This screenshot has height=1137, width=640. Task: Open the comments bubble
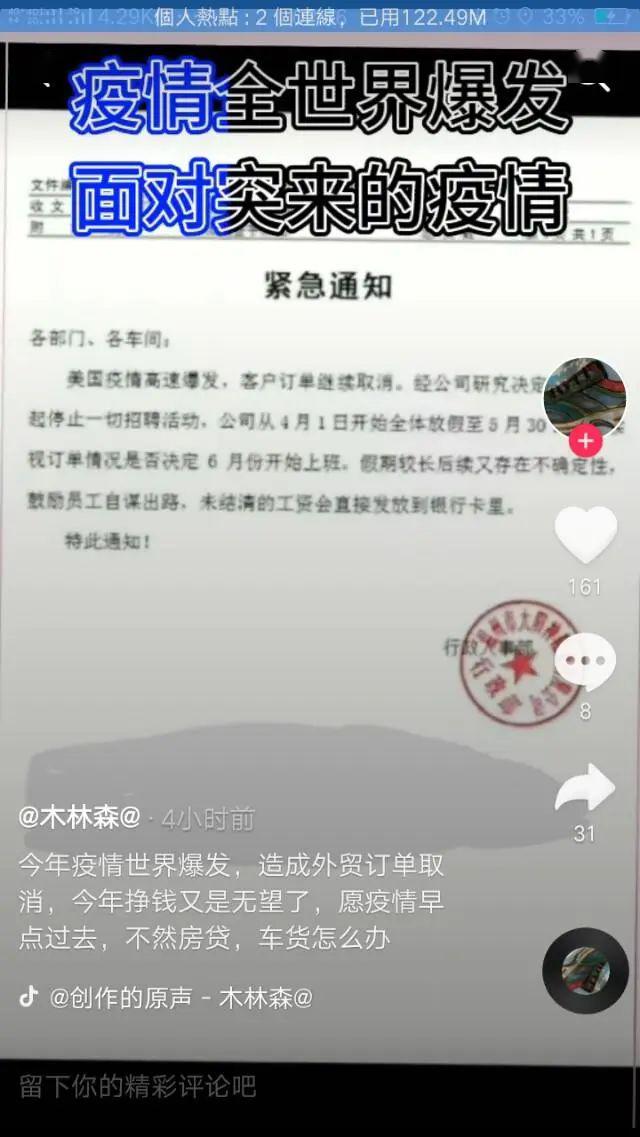click(585, 662)
